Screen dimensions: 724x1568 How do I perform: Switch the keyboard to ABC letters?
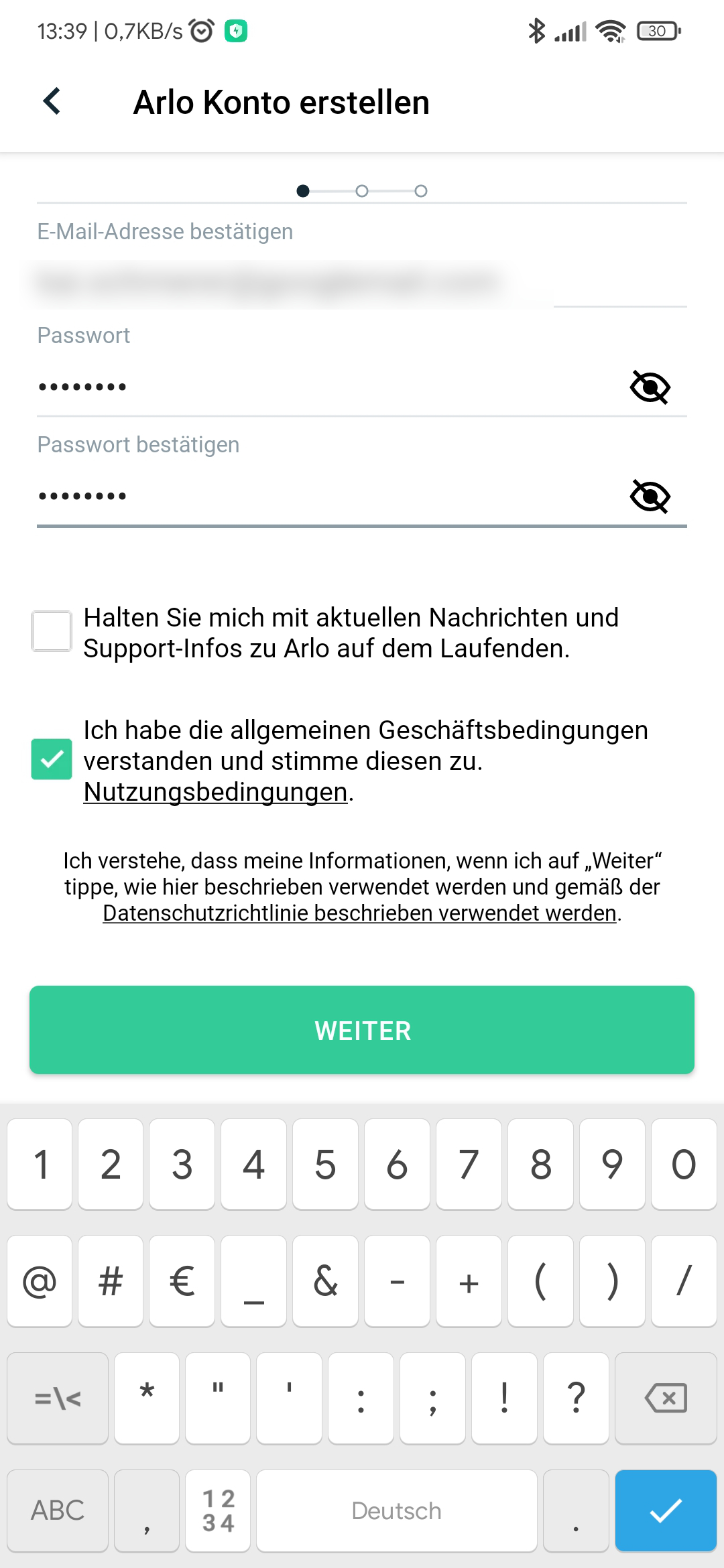(x=58, y=1510)
